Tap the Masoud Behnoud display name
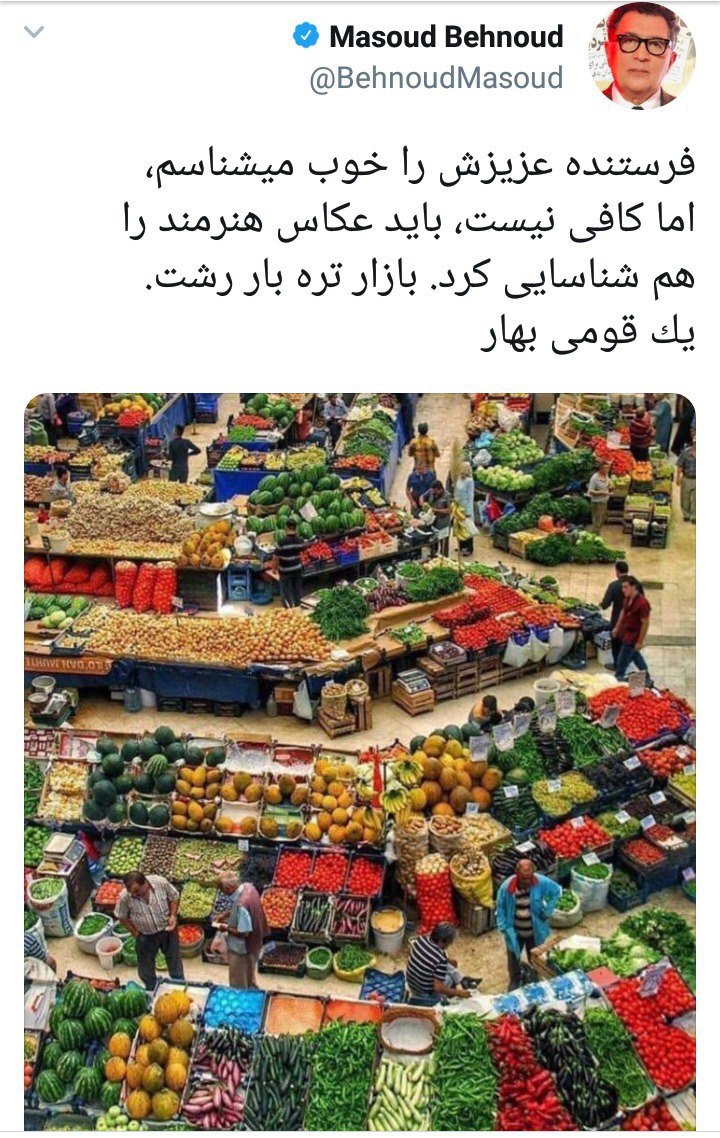Viewport: 720px width, 1138px height. 446,38
